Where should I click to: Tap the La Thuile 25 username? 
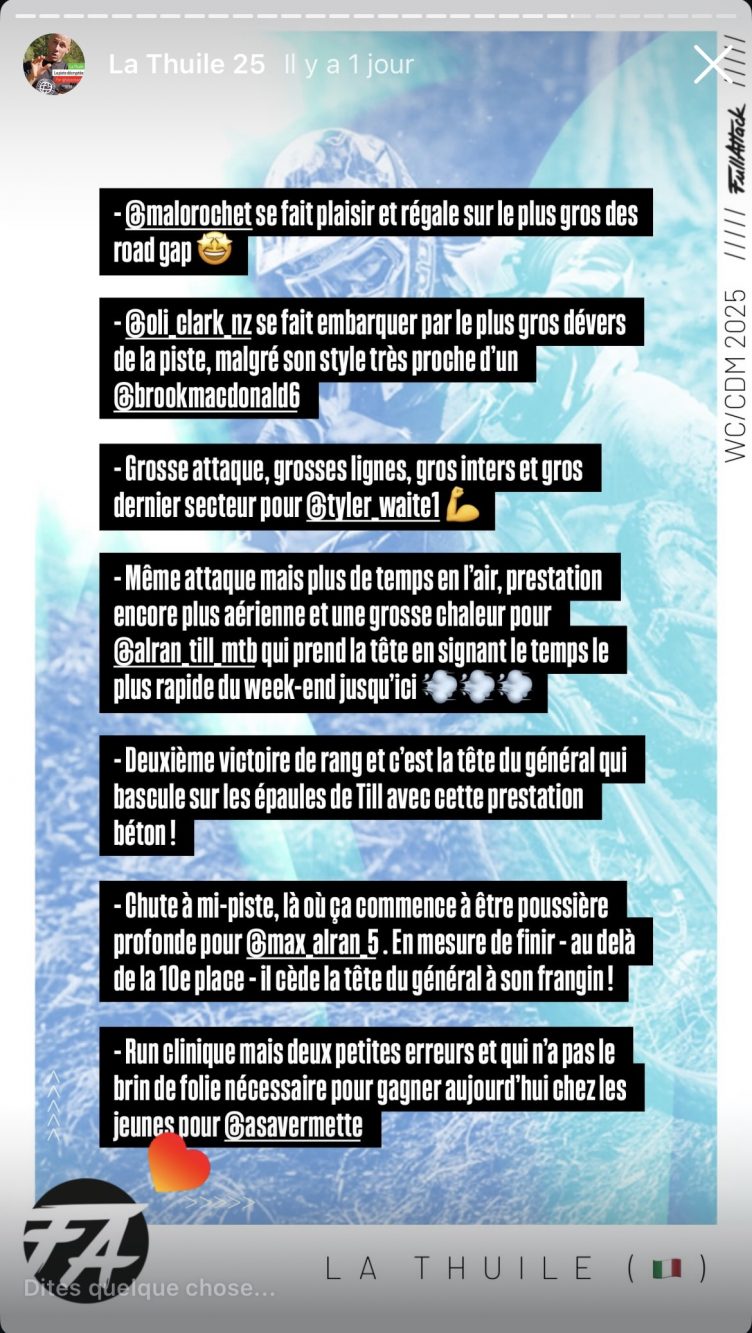click(x=187, y=65)
